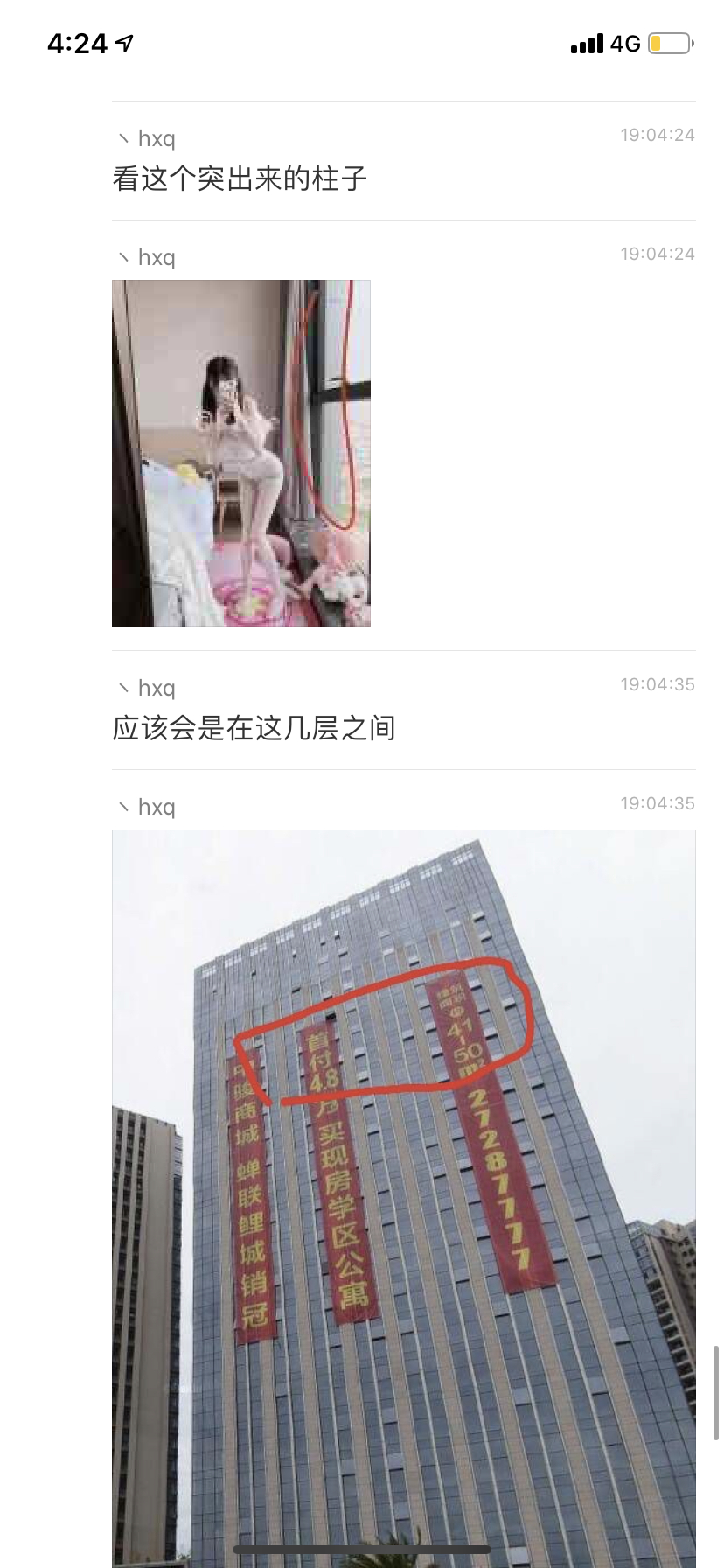Tap the 4G network indicator

(626, 43)
